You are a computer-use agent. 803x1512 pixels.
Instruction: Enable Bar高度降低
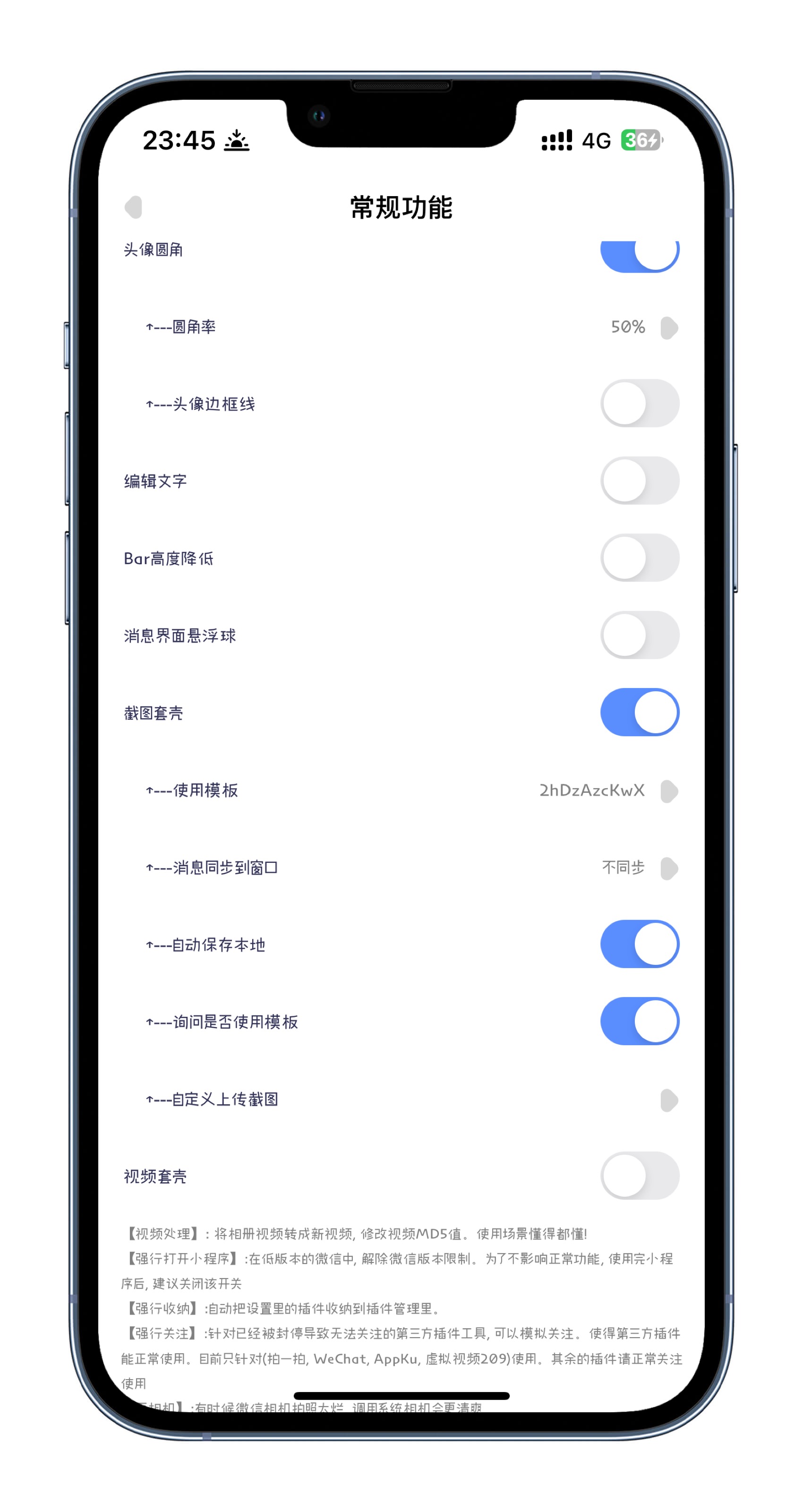tap(639, 558)
